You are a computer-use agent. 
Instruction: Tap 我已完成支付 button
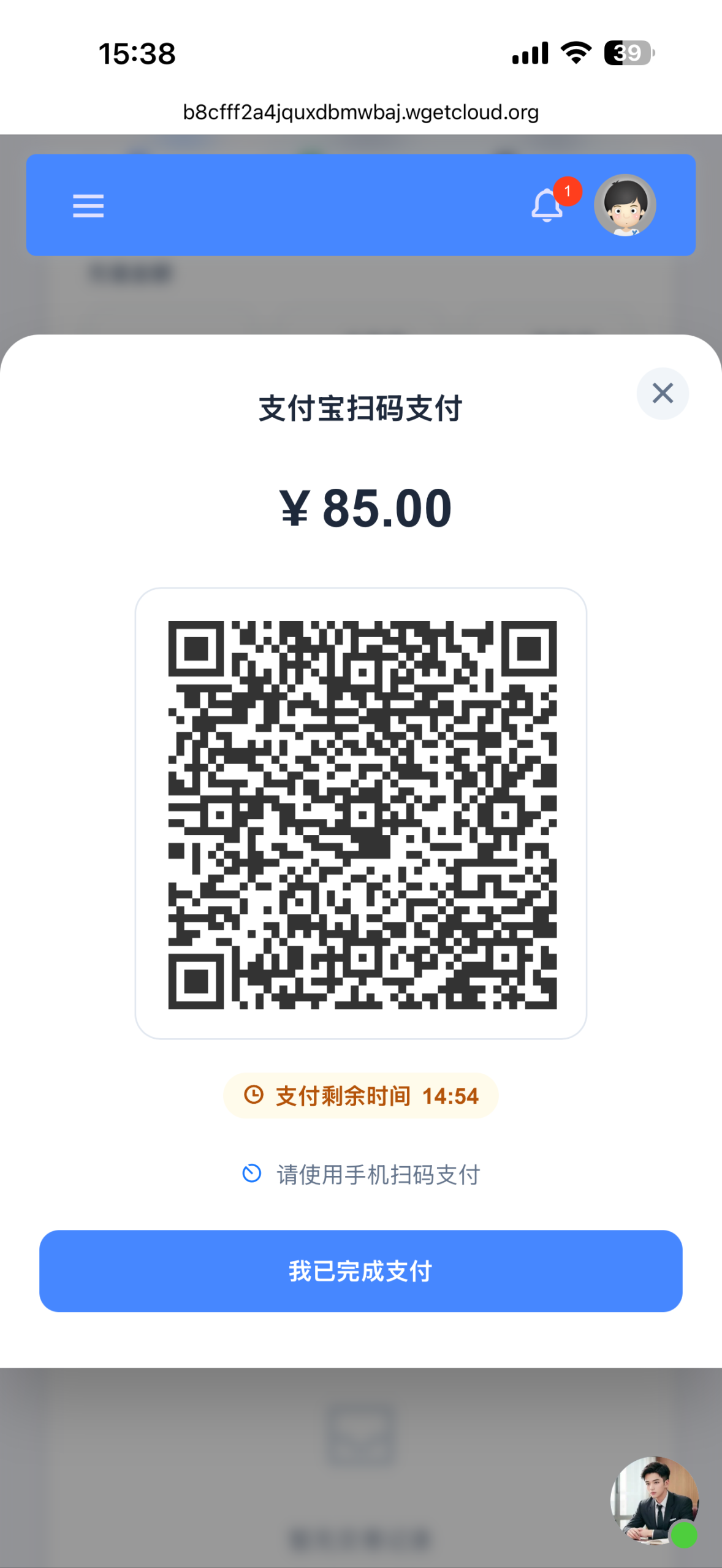coord(360,1271)
